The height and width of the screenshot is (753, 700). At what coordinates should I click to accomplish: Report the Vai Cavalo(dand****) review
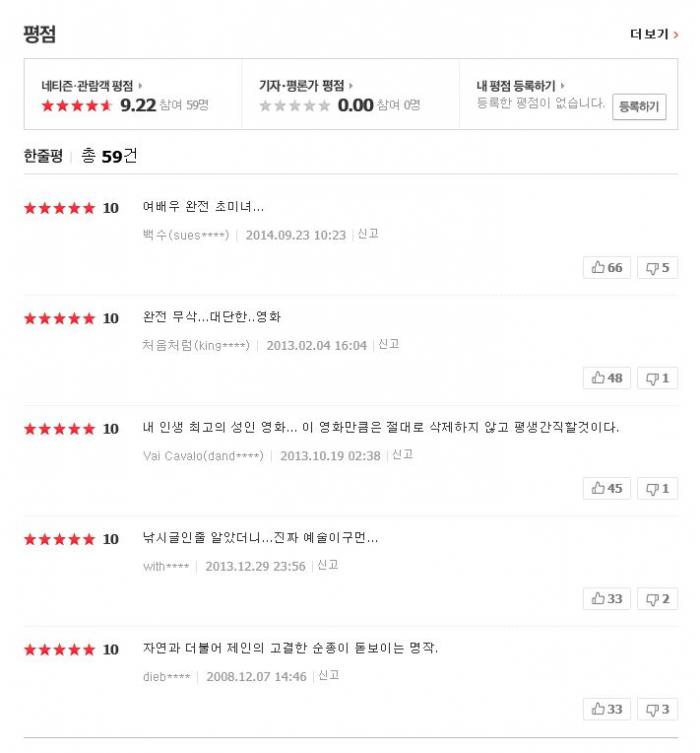click(402, 454)
